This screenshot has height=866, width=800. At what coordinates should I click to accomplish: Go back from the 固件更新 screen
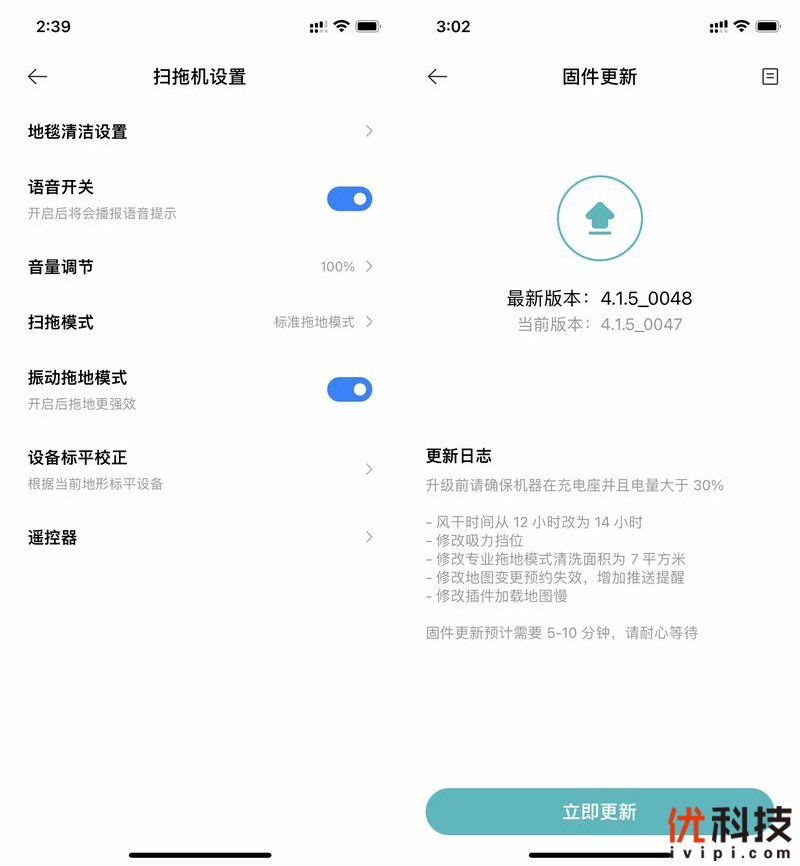click(437, 77)
